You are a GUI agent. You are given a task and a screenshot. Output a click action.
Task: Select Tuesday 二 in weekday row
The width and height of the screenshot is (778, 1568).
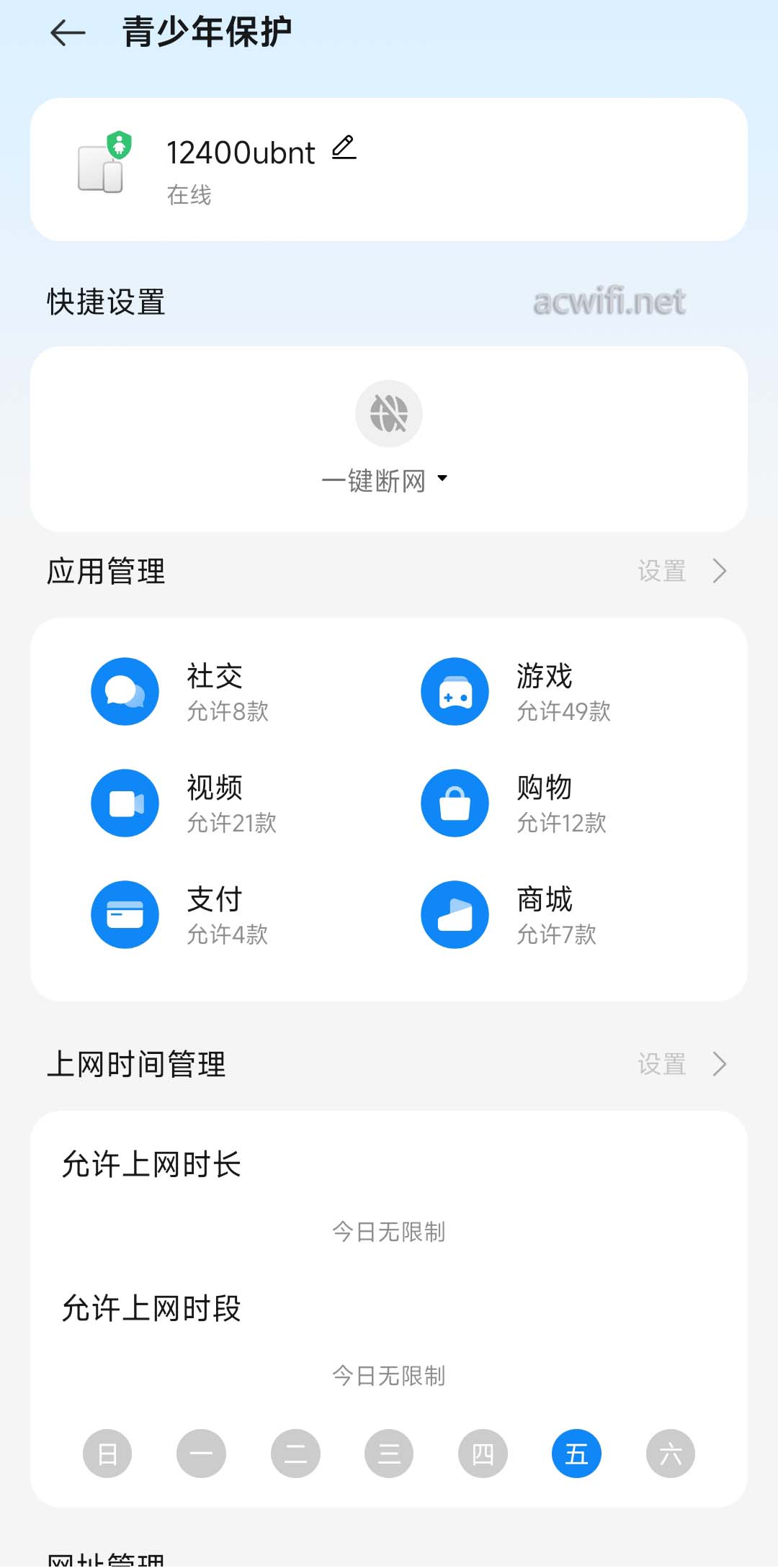click(295, 1454)
